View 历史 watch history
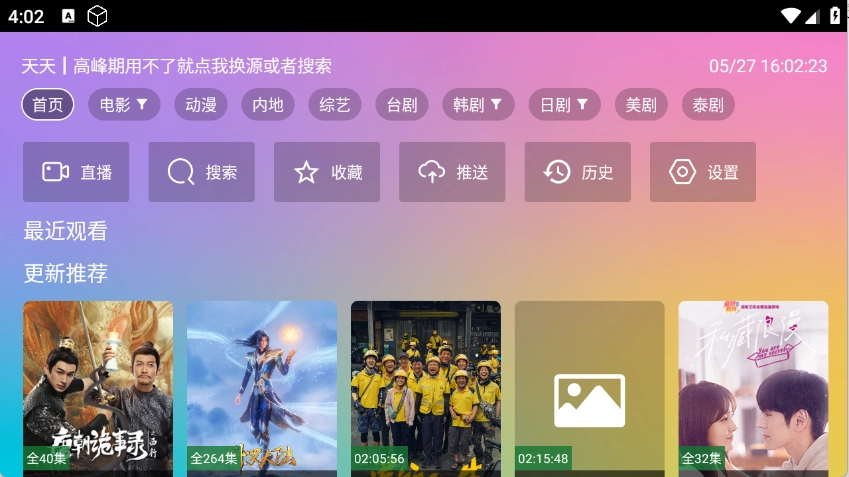The height and width of the screenshot is (477, 849). coord(577,172)
